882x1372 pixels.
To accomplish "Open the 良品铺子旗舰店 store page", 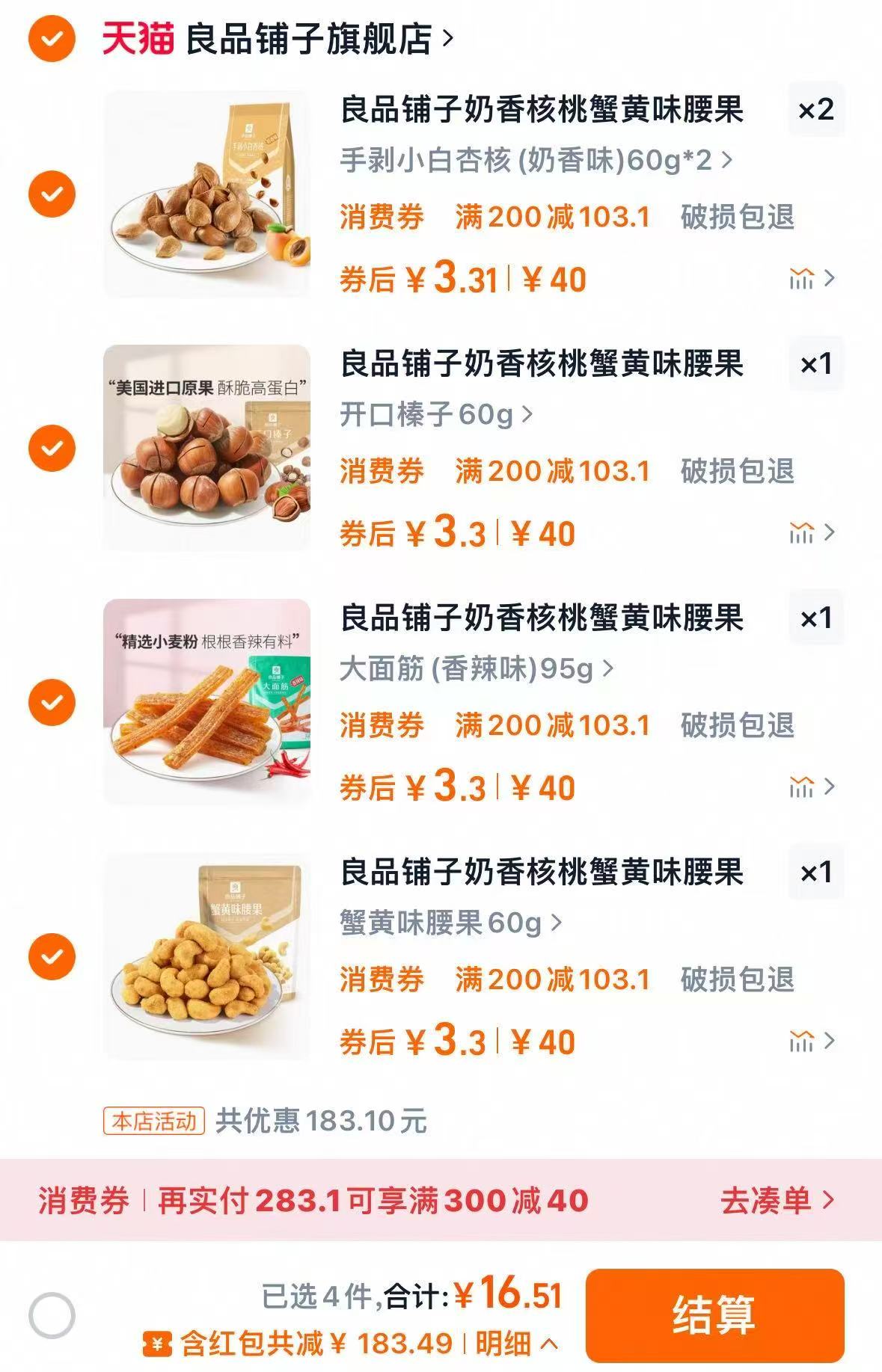I will [308, 39].
